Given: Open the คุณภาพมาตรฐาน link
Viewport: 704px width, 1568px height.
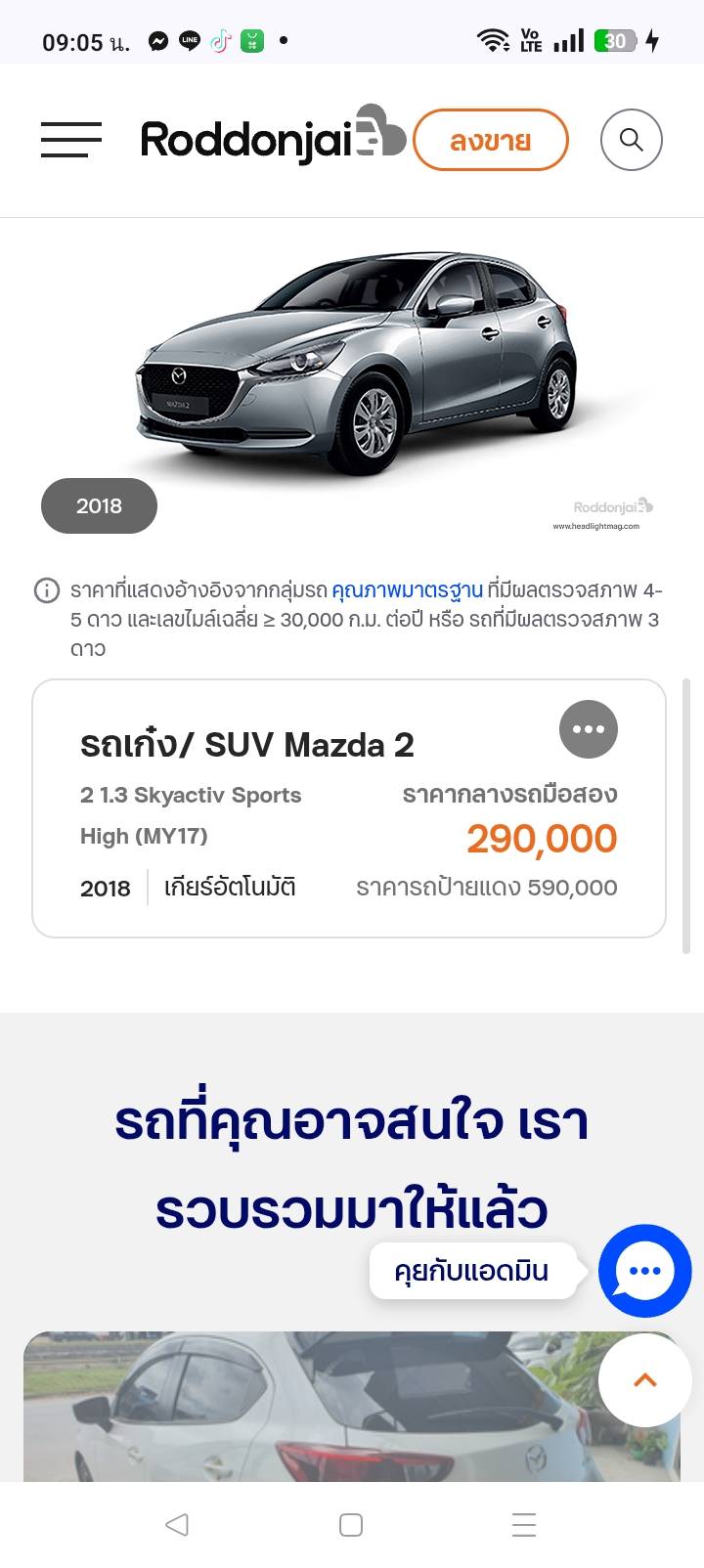Looking at the screenshot, I should pyautogui.click(x=407, y=590).
